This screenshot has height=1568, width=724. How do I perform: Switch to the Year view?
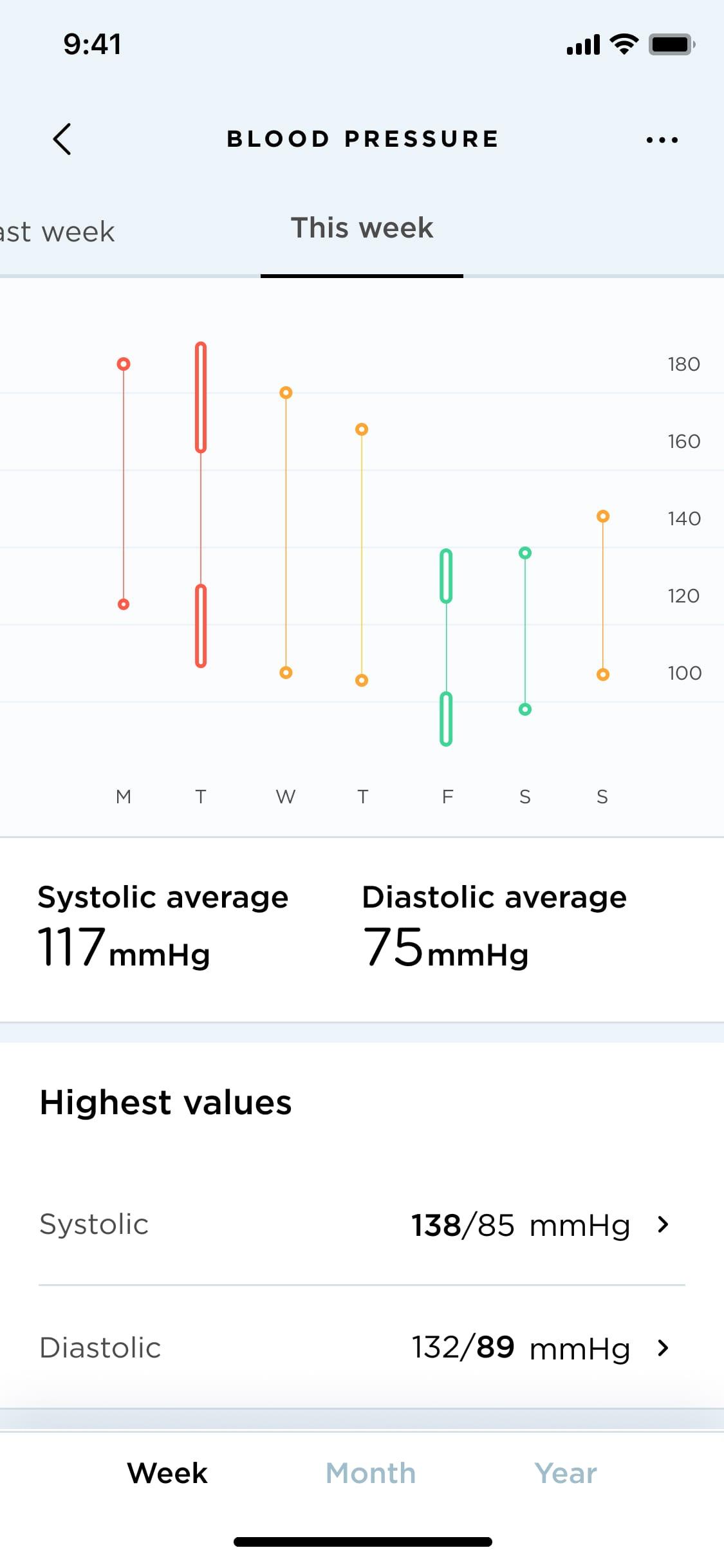pyautogui.click(x=565, y=1473)
